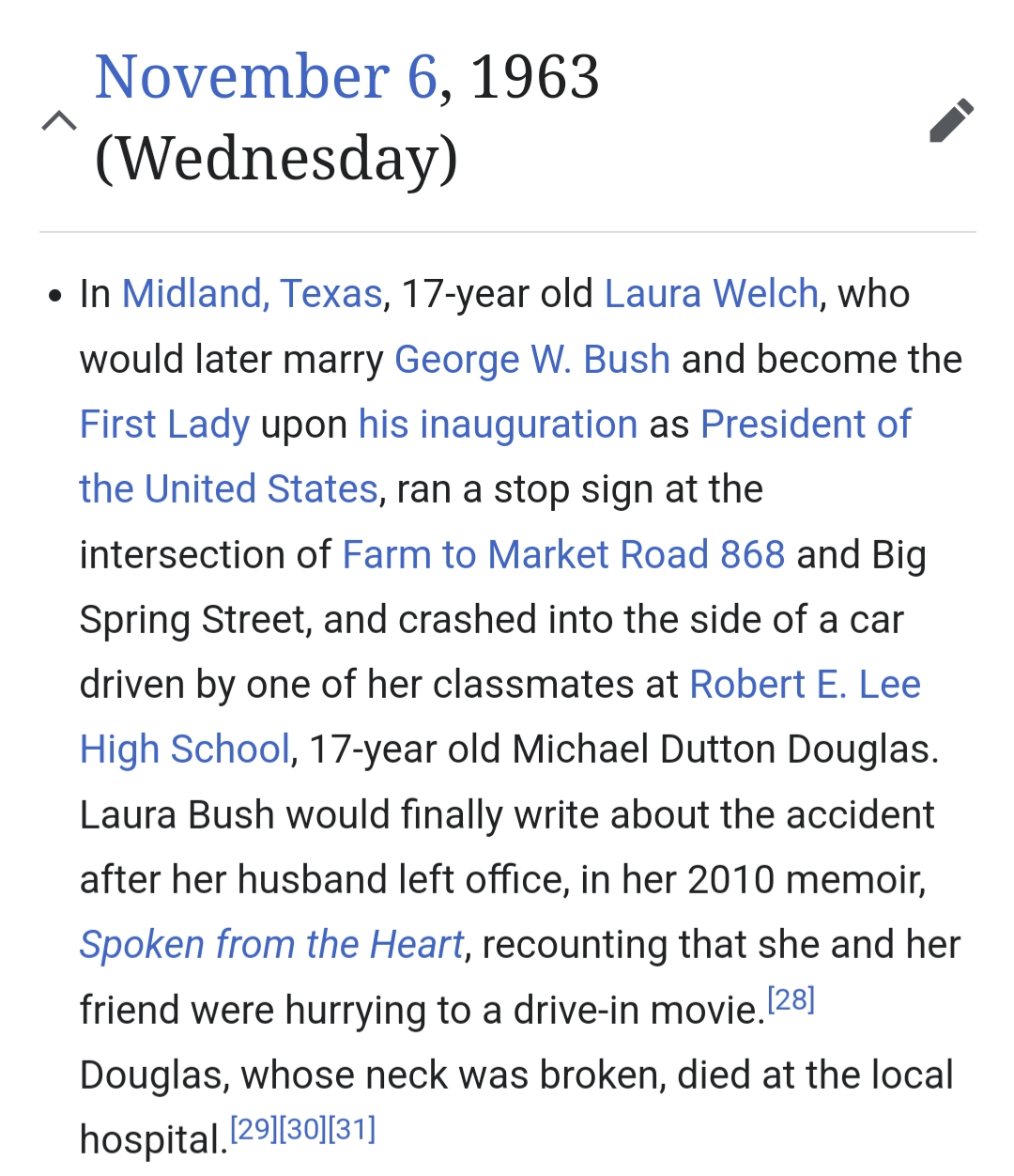The image size is (1014, 1176).
Task: Open the Midland, Texas article
Action: coord(252,294)
